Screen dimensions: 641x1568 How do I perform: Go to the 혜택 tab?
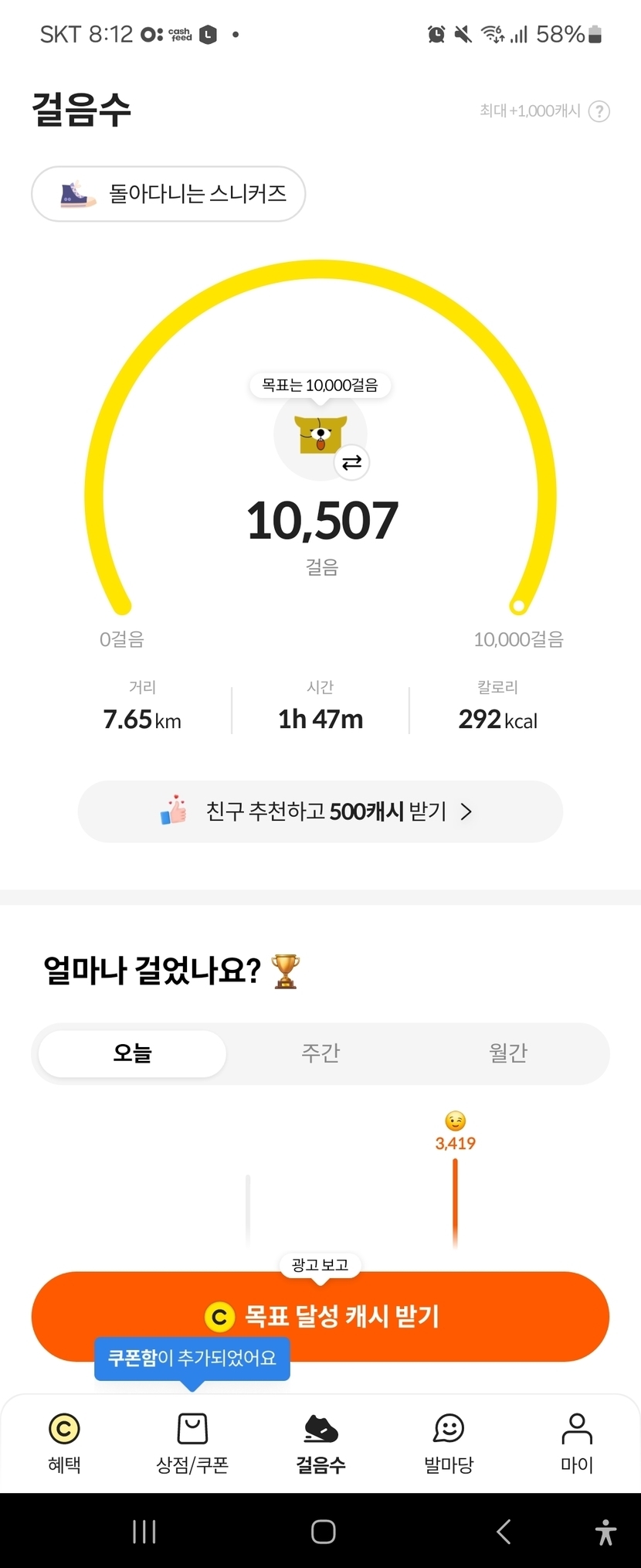click(64, 1442)
